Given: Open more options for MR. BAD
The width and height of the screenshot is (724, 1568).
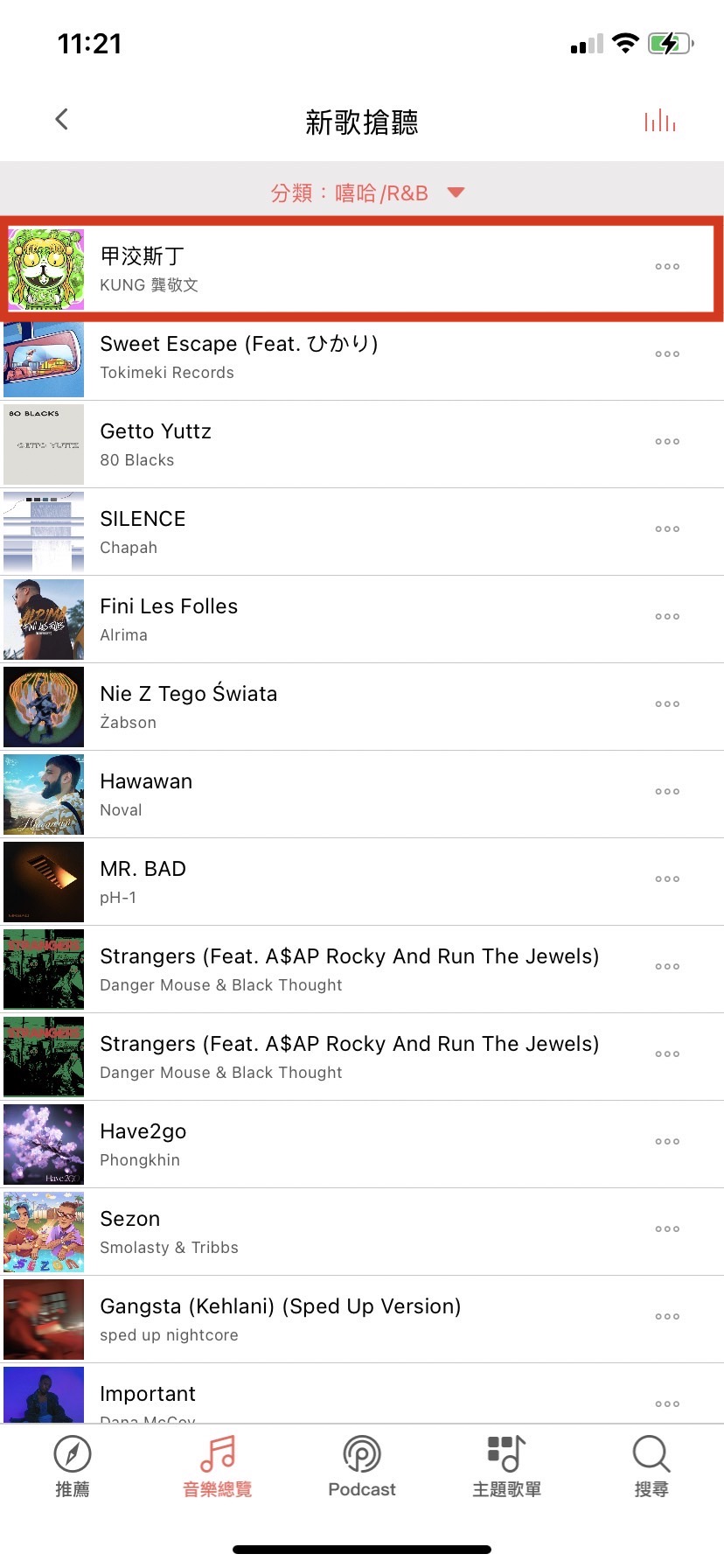Looking at the screenshot, I should pos(667,879).
